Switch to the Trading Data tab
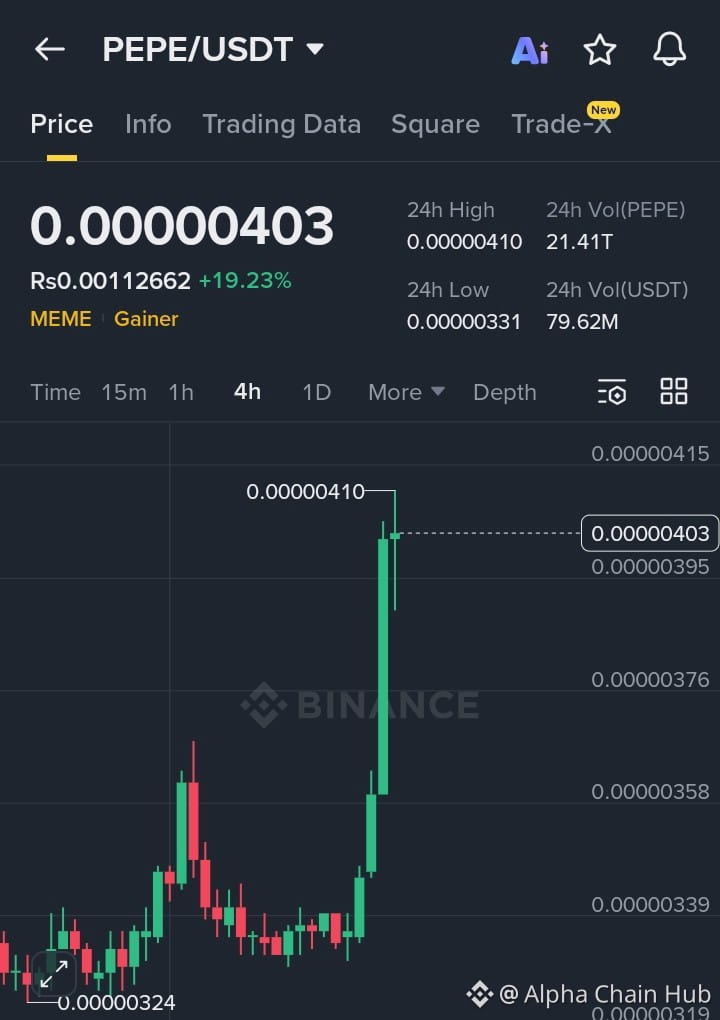Image resolution: width=720 pixels, height=1020 pixels. click(281, 124)
